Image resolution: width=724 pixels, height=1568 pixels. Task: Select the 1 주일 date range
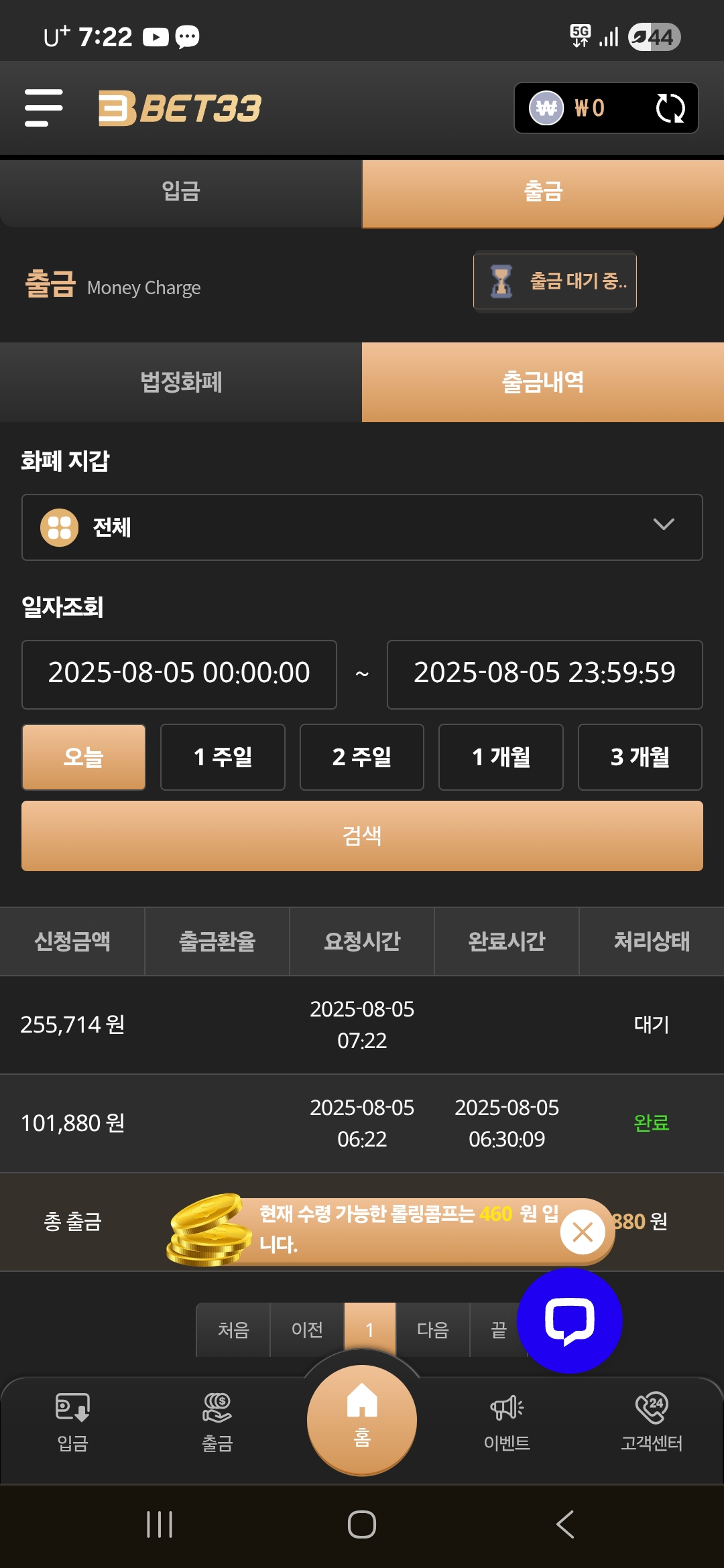pyautogui.click(x=223, y=757)
